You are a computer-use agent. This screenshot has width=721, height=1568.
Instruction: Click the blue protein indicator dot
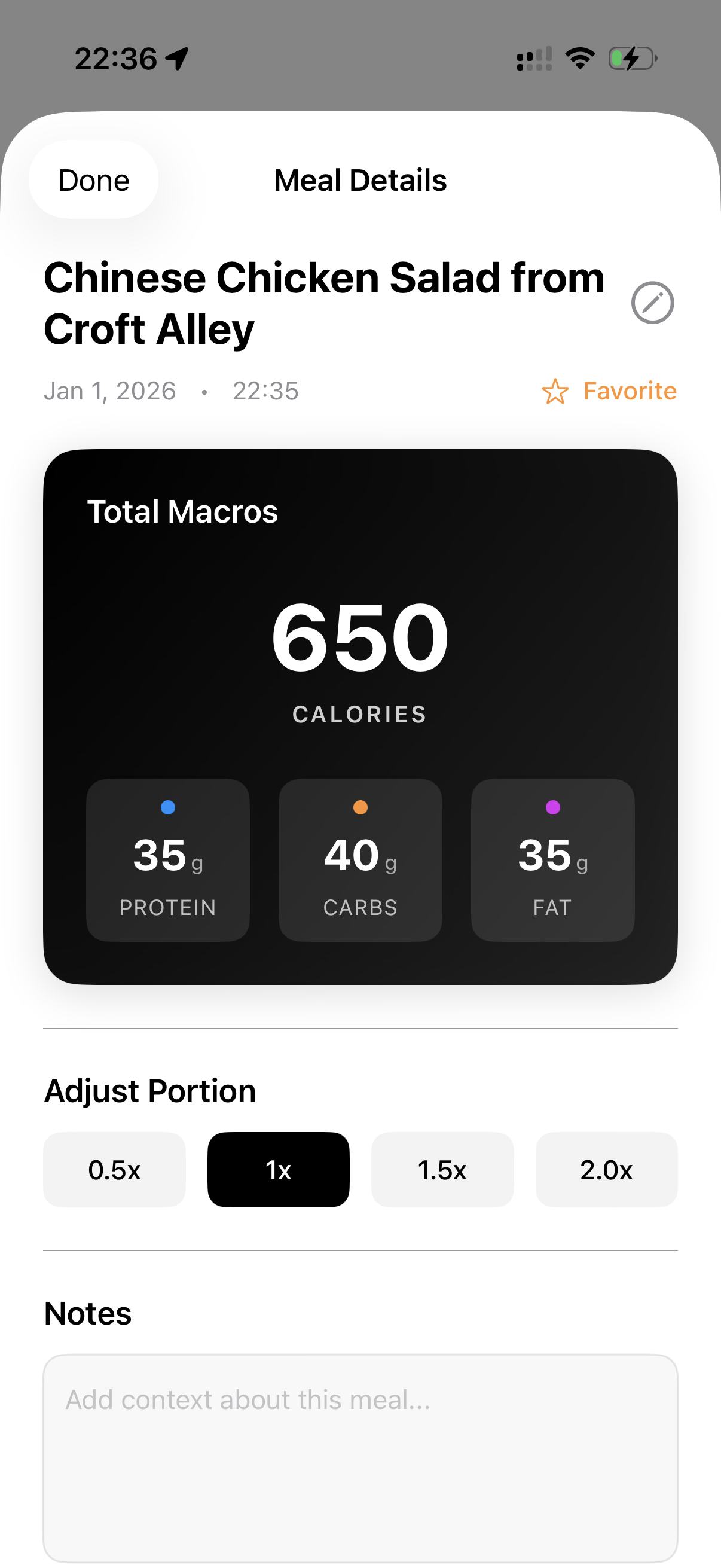(x=168, y=807)
